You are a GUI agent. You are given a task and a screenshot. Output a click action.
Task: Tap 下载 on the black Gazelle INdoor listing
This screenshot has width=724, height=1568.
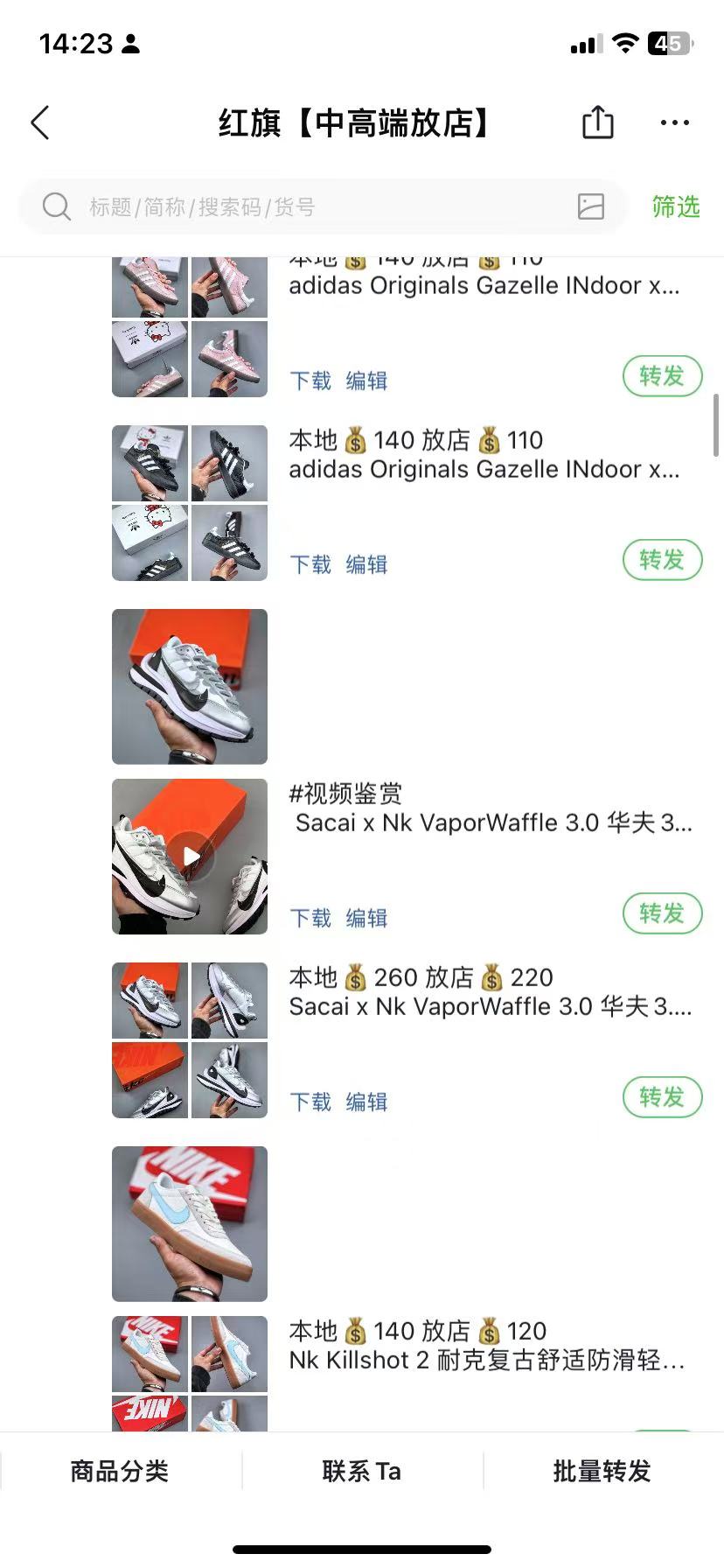click(x=310, y=564)
